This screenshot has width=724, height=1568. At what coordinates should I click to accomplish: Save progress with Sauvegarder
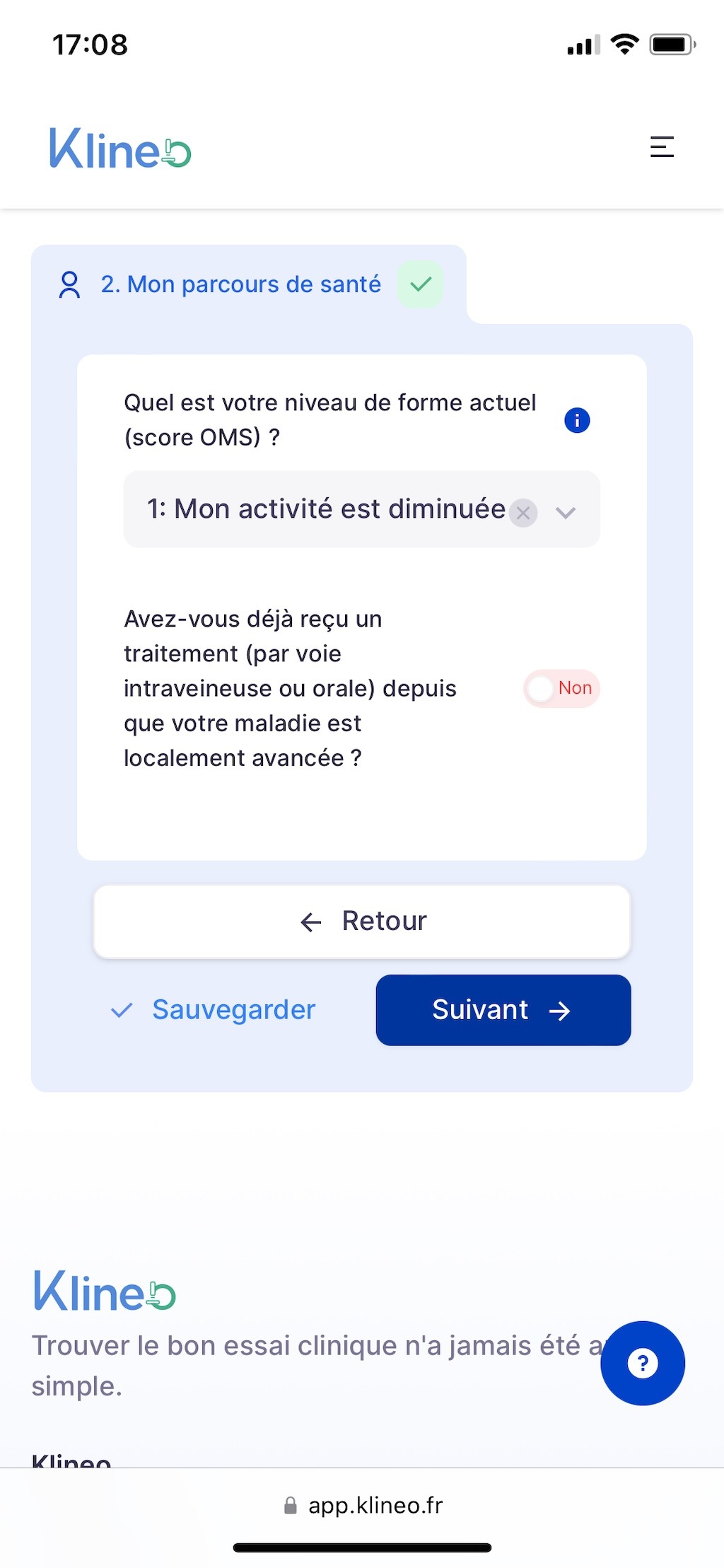[x=214, y=1010]
